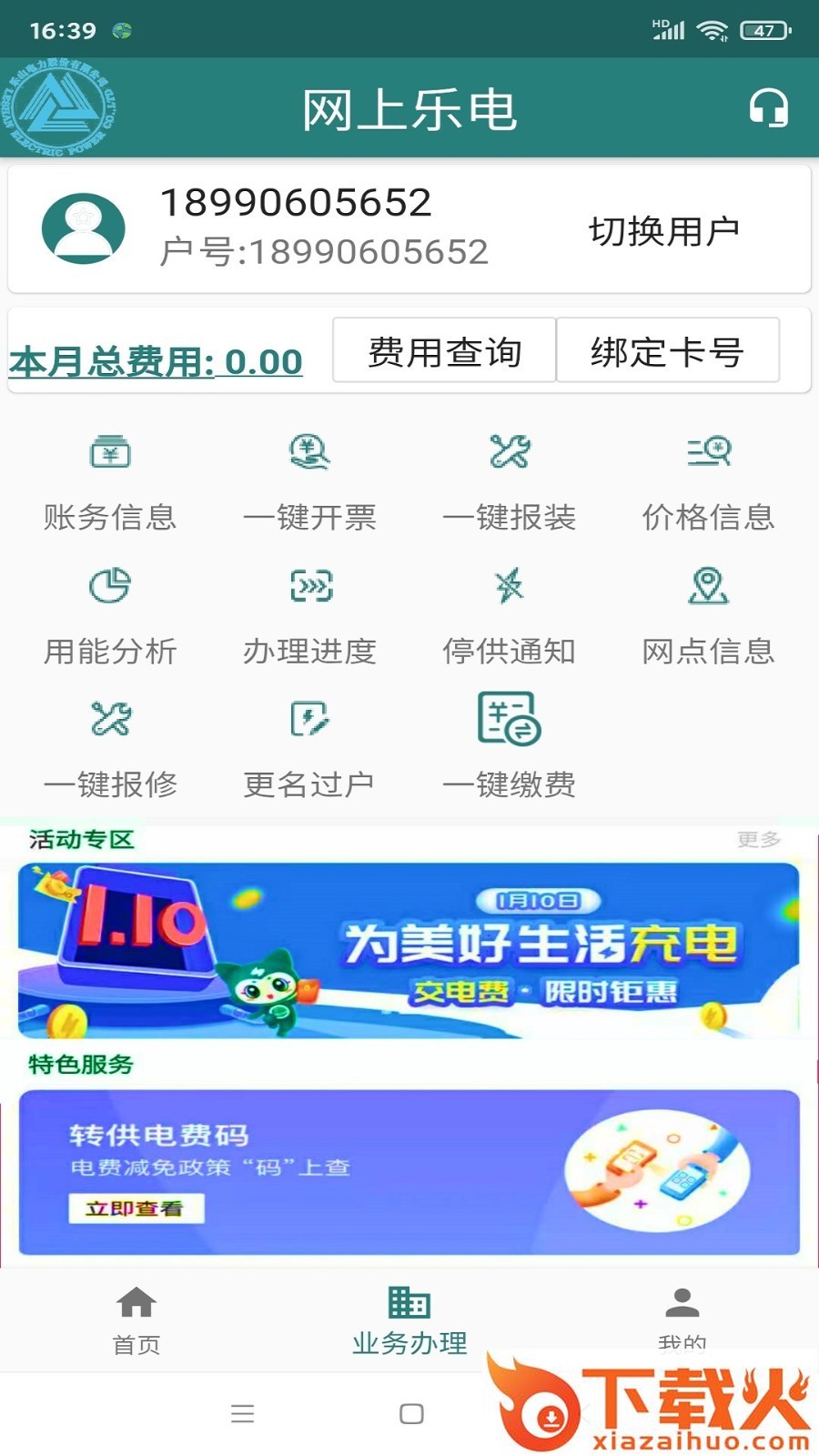Open 一键缴费 bill payment
819x1456 pixels.
[x=509, y=747]
